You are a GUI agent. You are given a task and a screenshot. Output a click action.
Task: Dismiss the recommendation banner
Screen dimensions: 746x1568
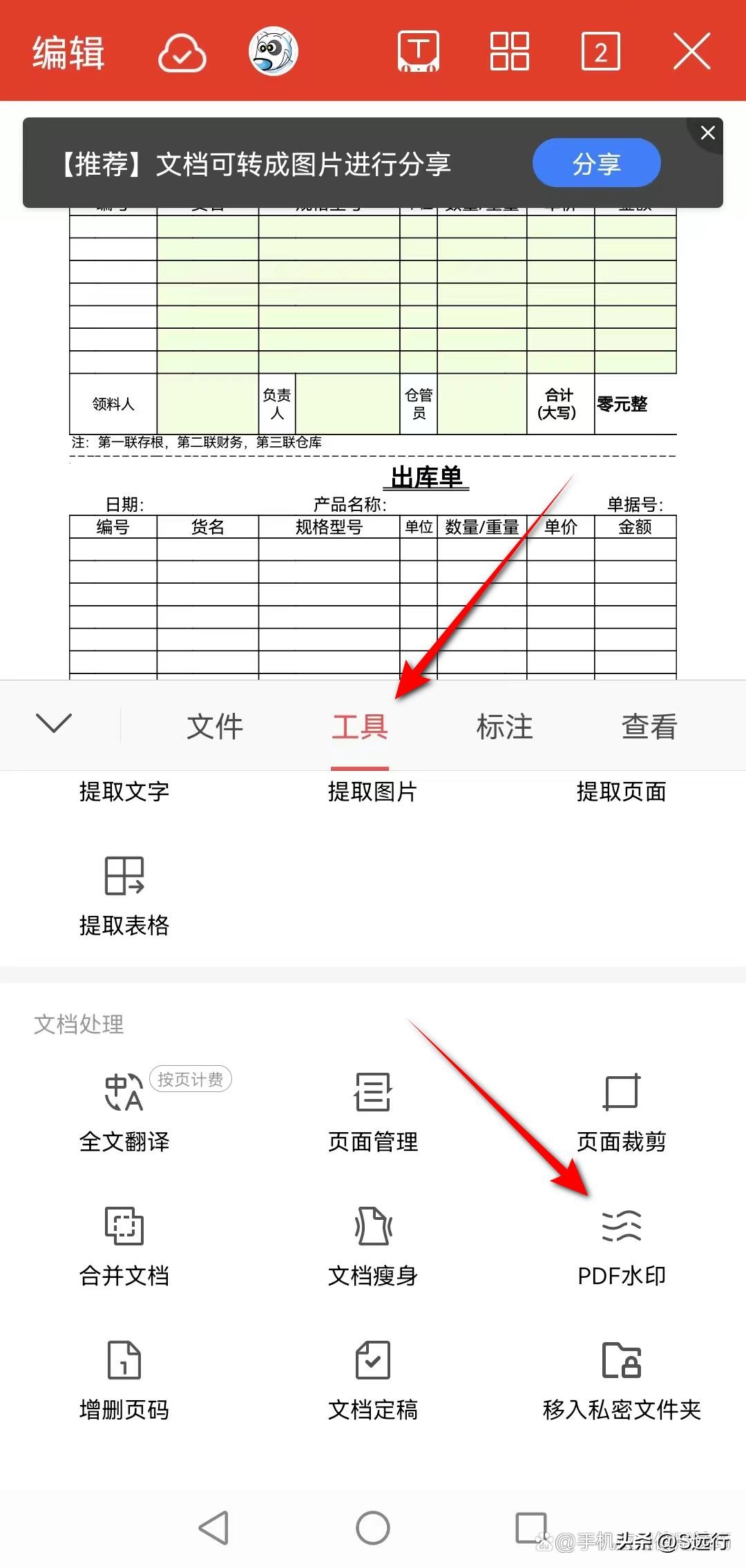point(708,133)
